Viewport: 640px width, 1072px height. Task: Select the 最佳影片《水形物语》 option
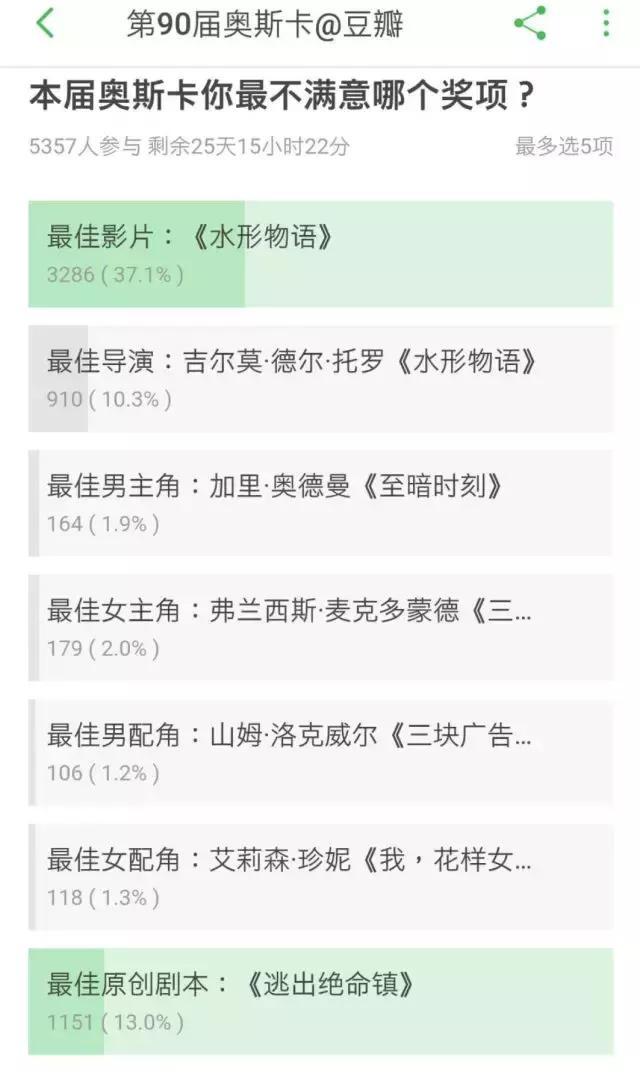320,254
